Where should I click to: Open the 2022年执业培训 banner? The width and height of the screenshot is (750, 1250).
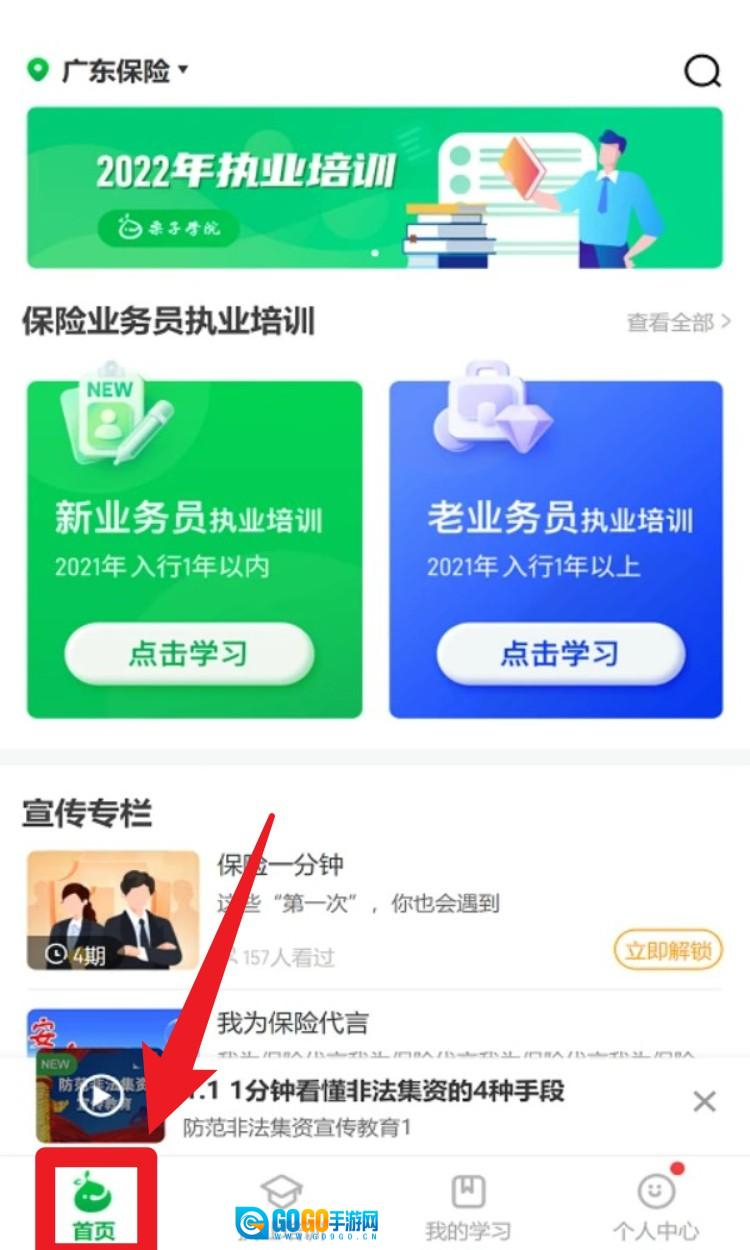pyautogui.click(x=374, y=187)
